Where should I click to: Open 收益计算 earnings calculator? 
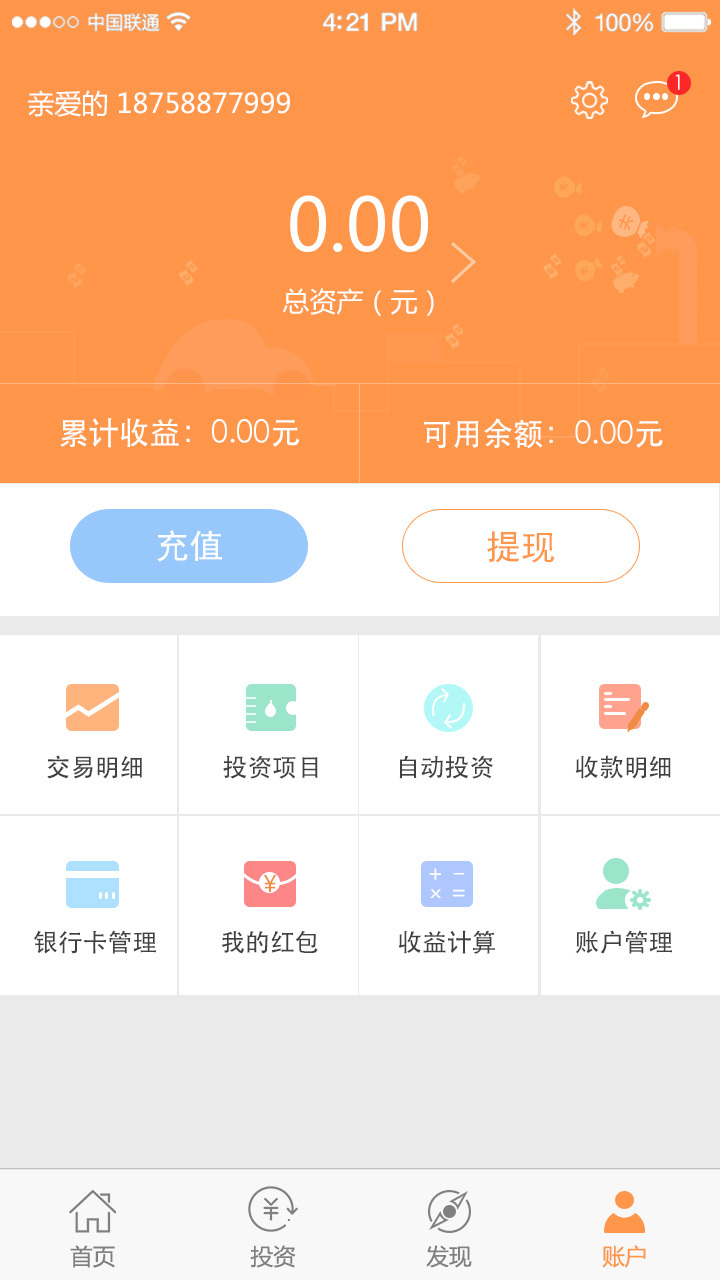click(447, 904)
